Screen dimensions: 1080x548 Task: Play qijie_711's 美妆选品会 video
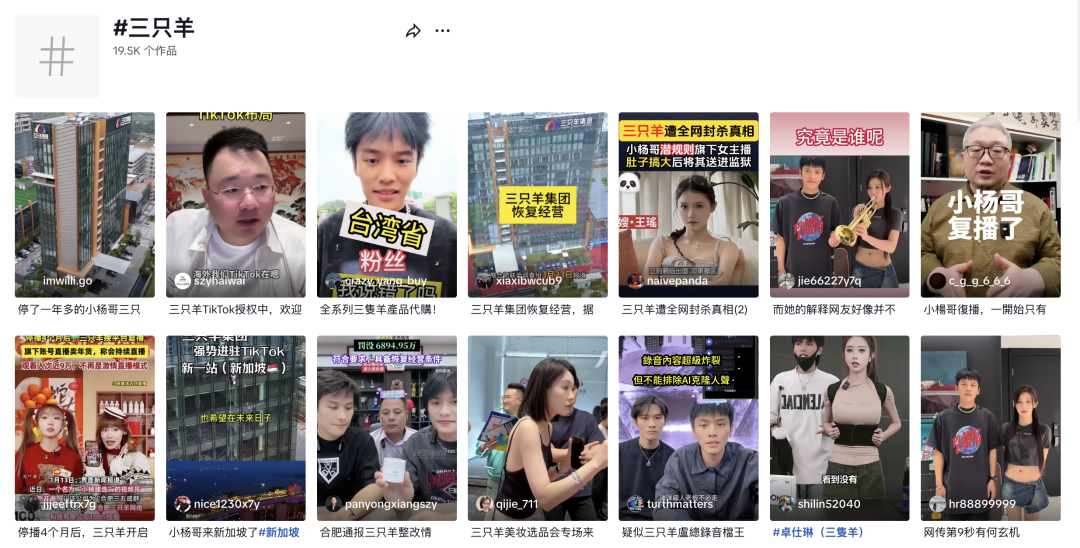coord(538,428)
